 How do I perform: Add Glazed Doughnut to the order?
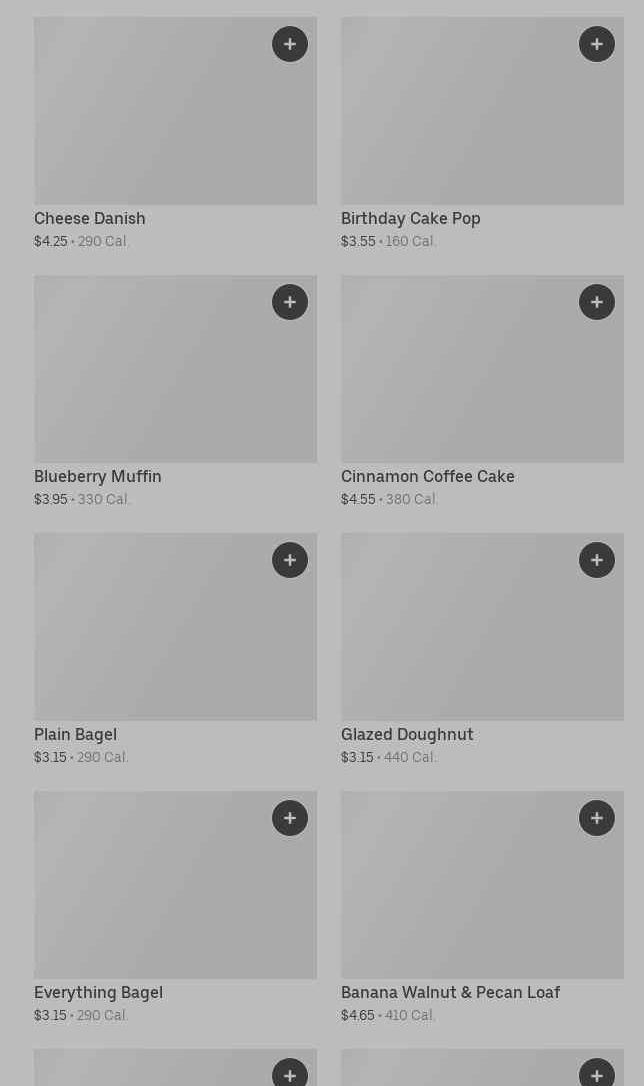coord(597,560)
